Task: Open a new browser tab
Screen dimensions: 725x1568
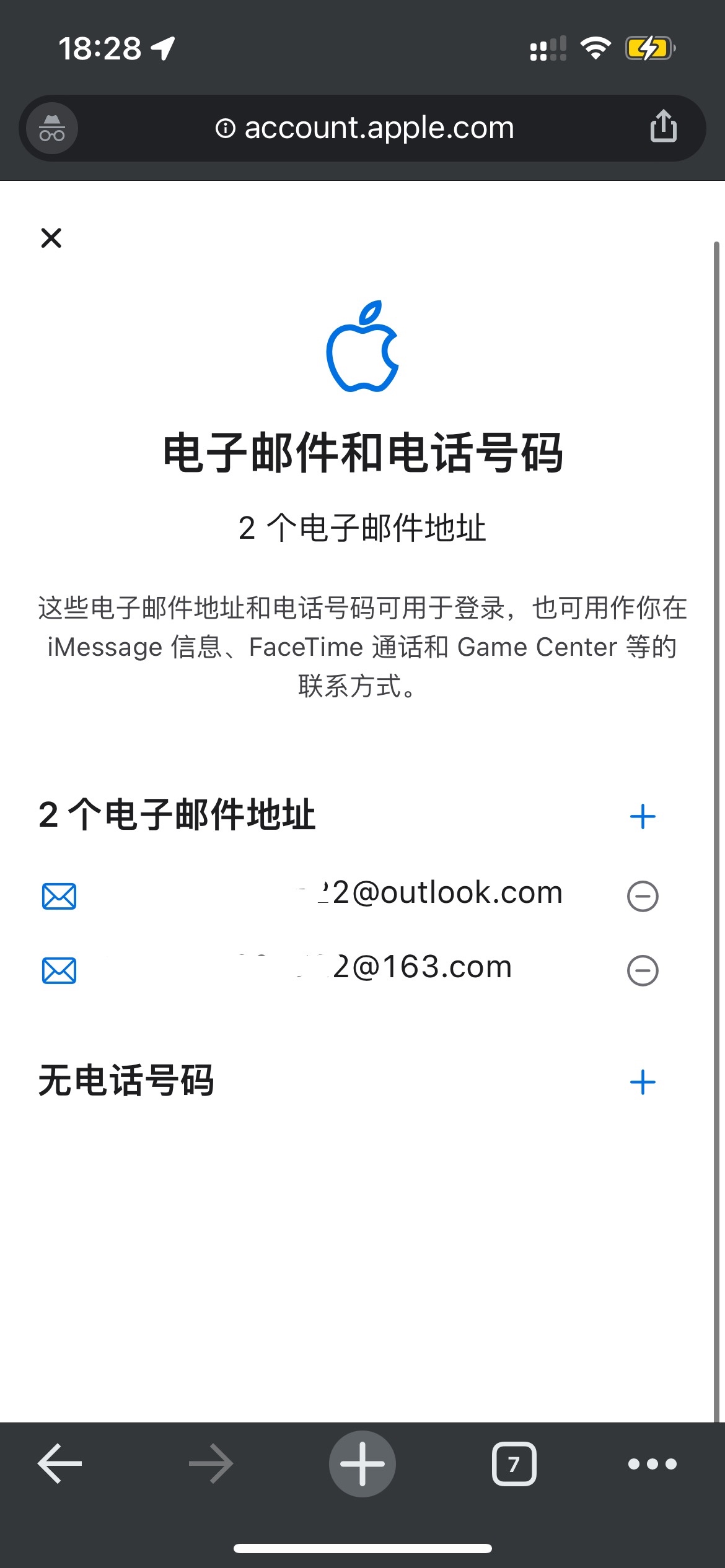Action: click(x=362, y=1464)
